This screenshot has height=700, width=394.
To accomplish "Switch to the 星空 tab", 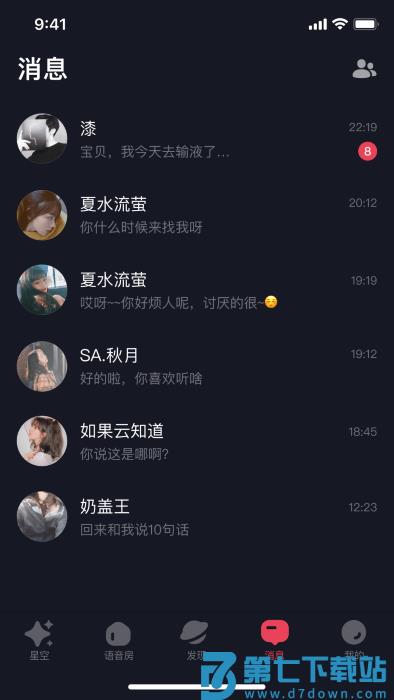I will pos(39,640).
